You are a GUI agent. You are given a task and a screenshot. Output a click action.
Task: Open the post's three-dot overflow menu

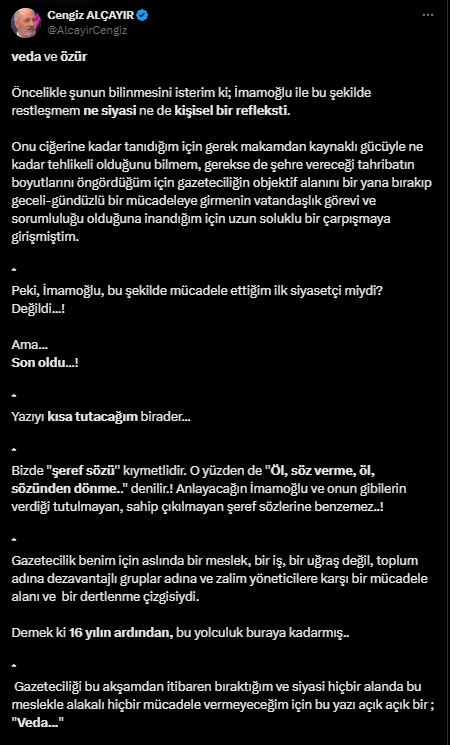(x=428, y=15)
